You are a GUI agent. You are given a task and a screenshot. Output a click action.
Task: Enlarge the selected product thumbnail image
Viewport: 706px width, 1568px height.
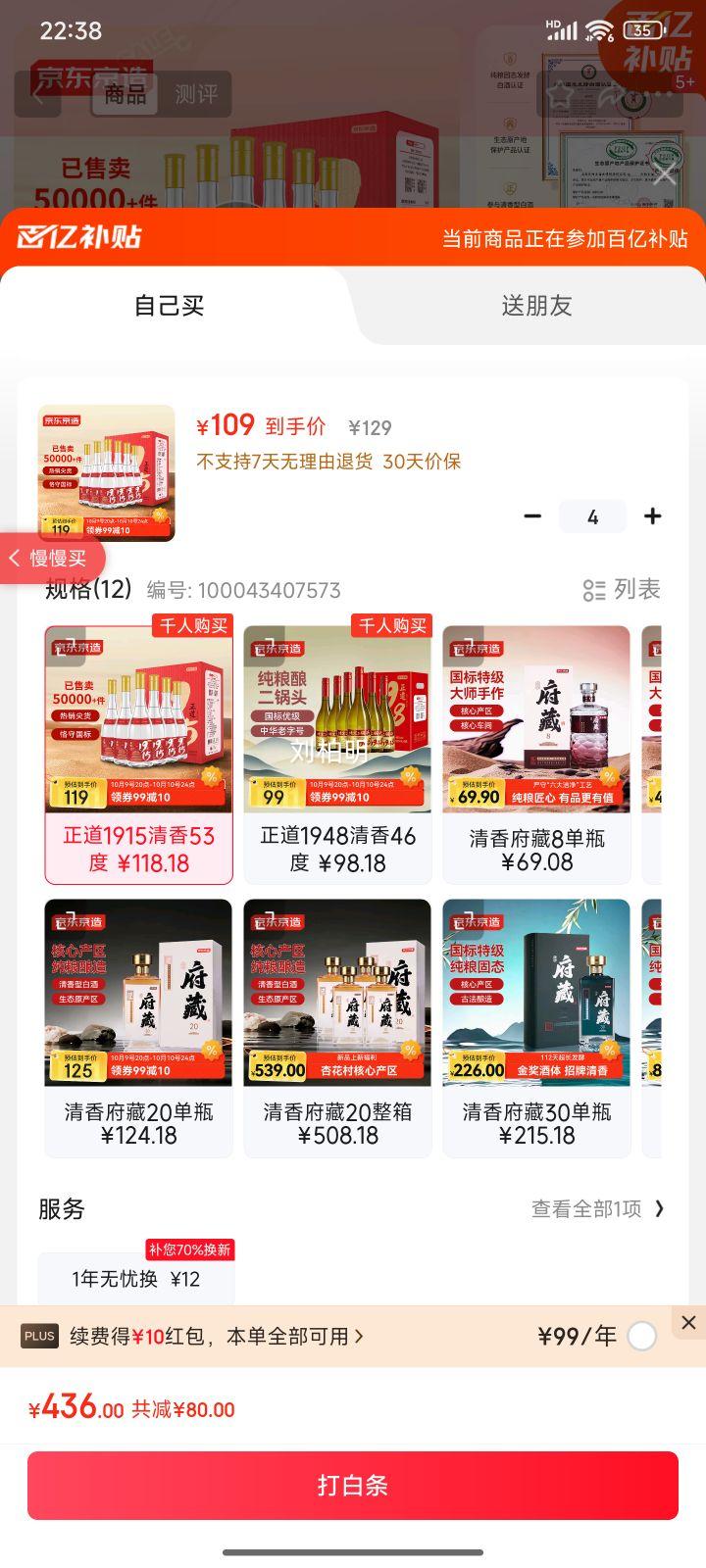107,473
